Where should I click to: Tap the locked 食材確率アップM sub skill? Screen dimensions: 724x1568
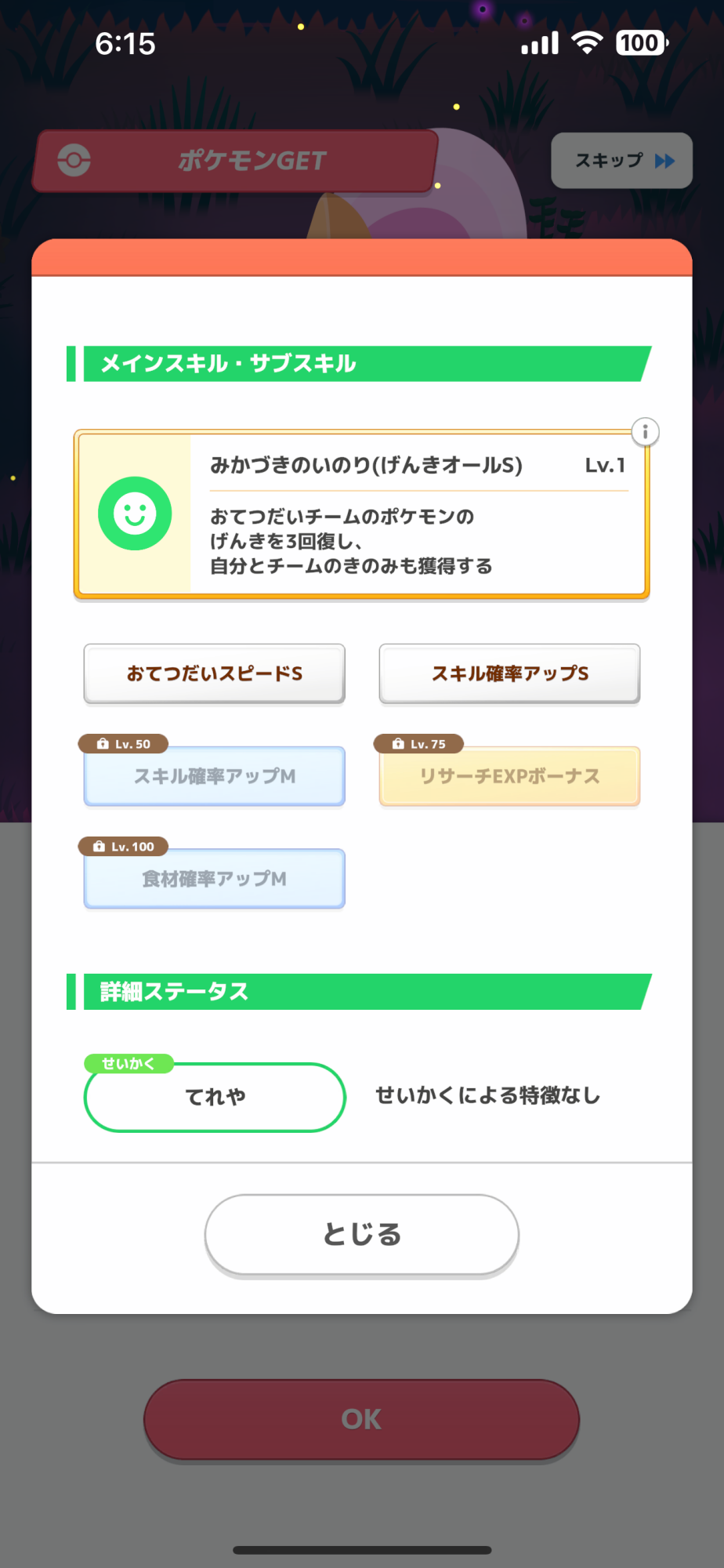tap(215, 879)
